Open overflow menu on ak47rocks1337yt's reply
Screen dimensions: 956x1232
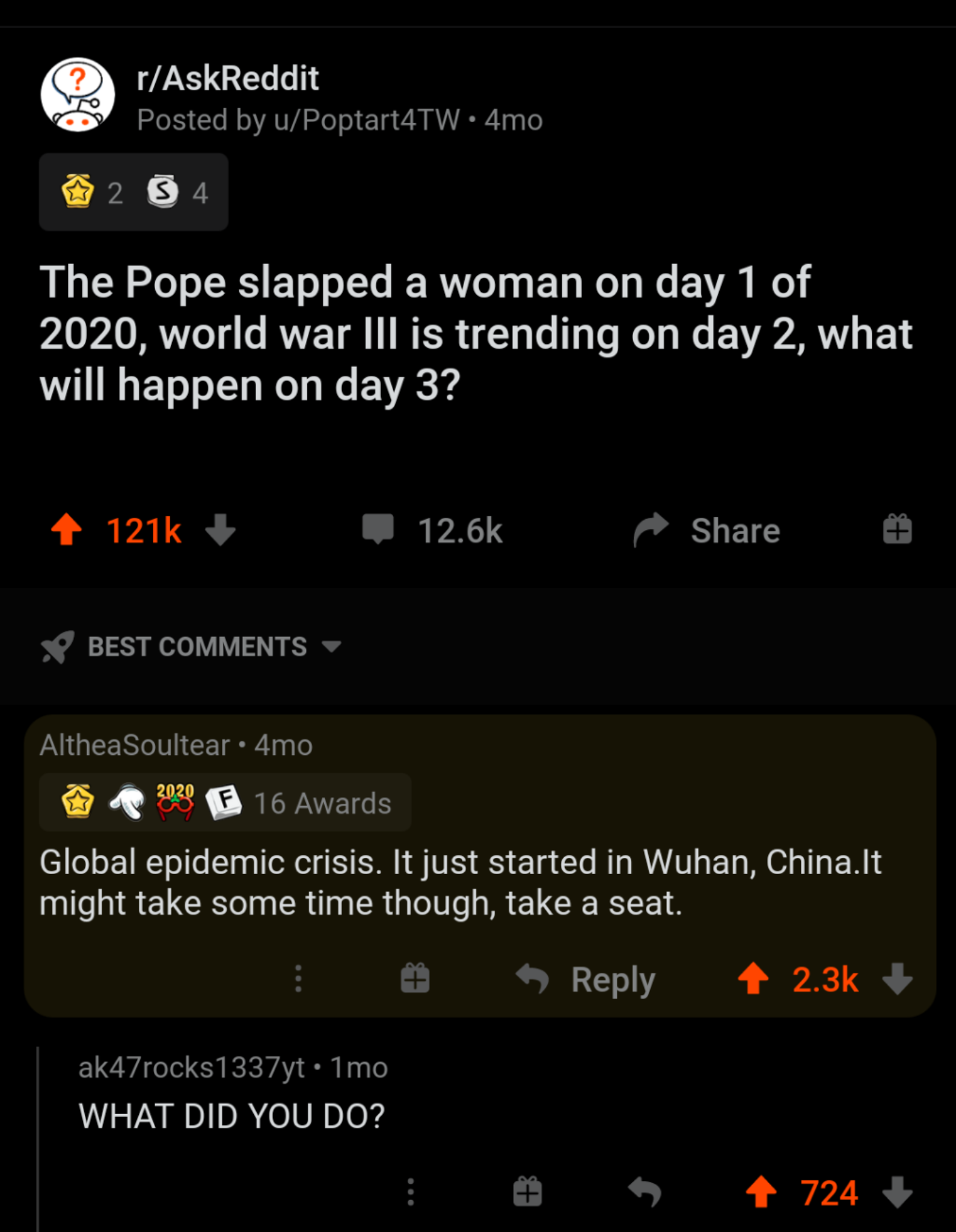411,1192
